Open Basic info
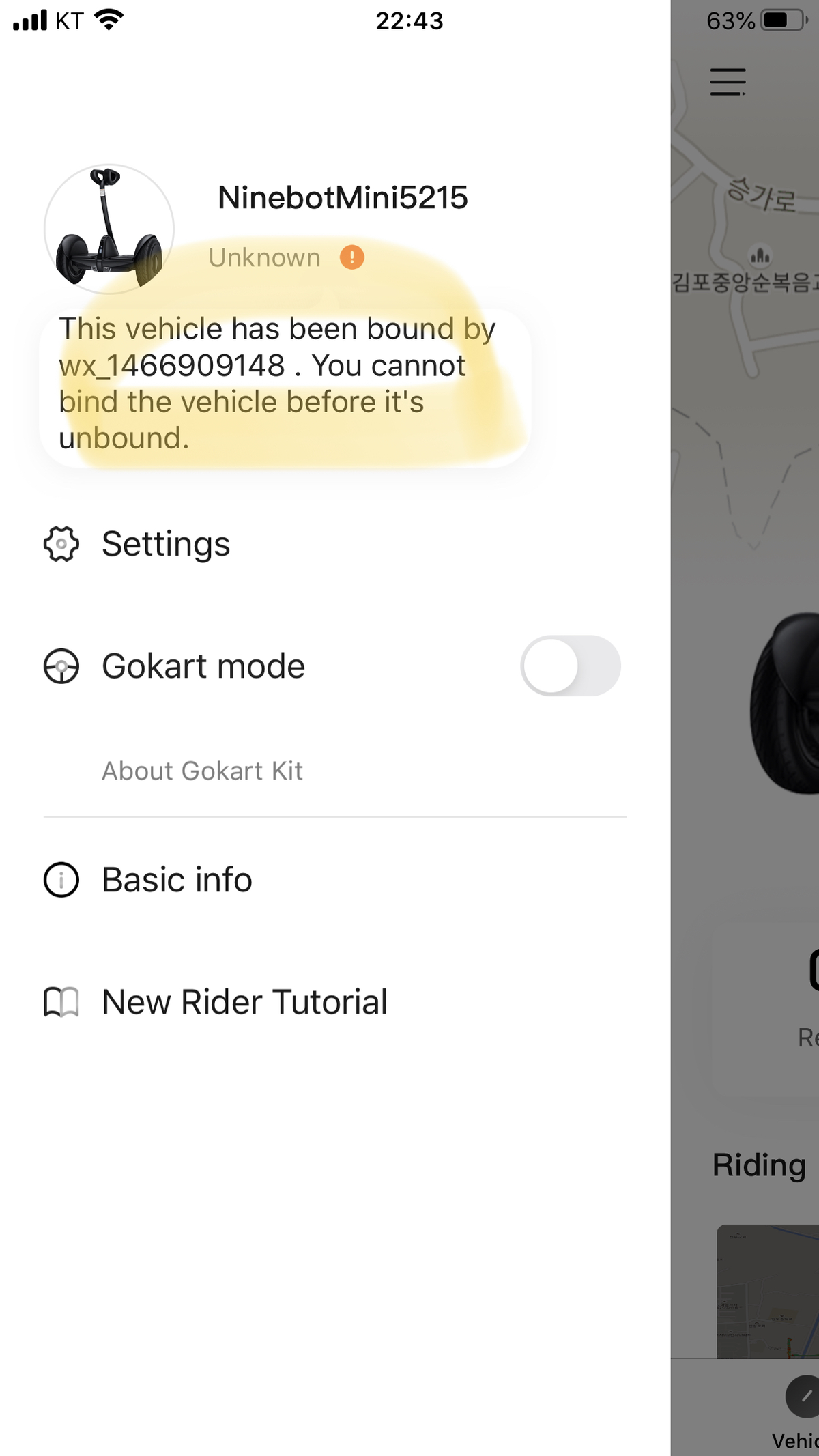The image size is (819, 1456). click(177, 879)
